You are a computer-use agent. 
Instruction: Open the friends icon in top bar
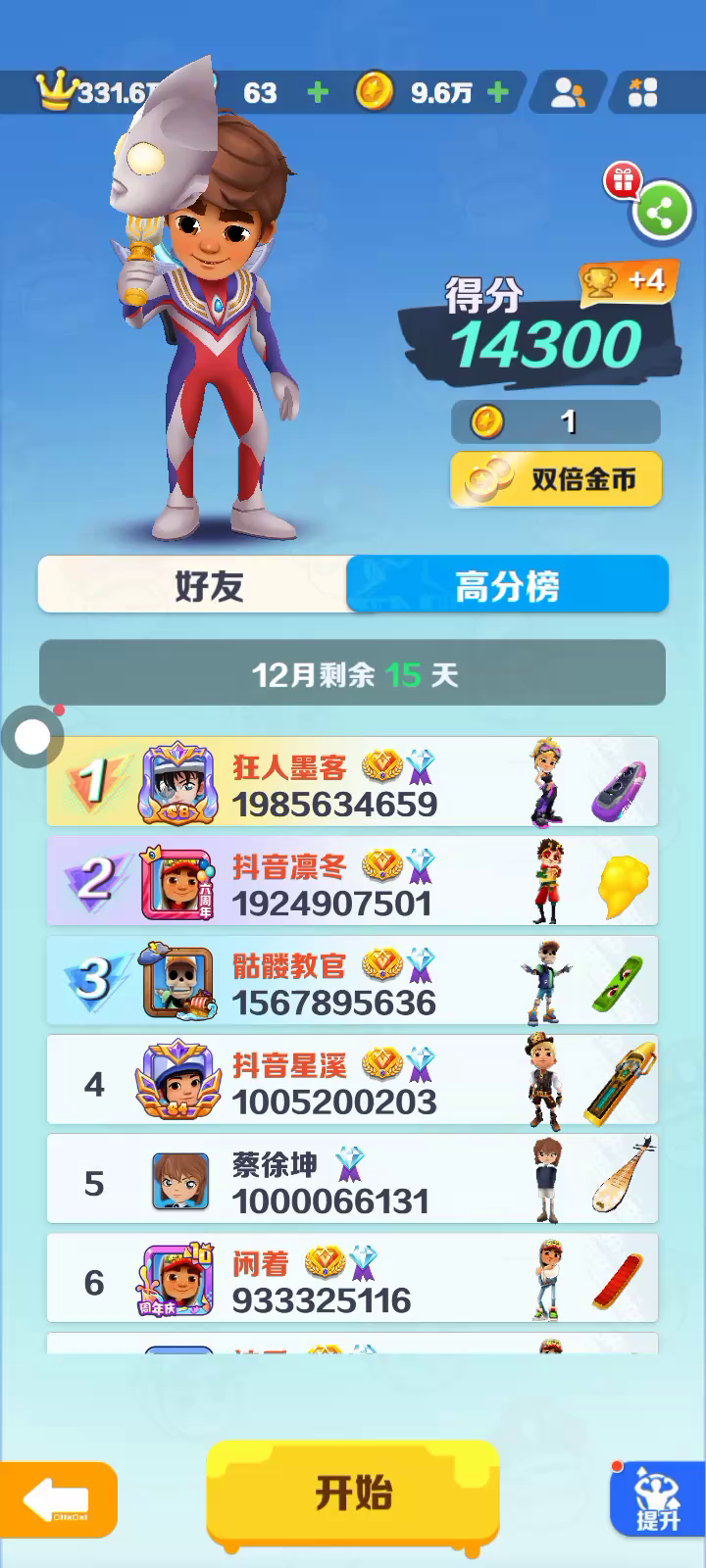(568, 93)
